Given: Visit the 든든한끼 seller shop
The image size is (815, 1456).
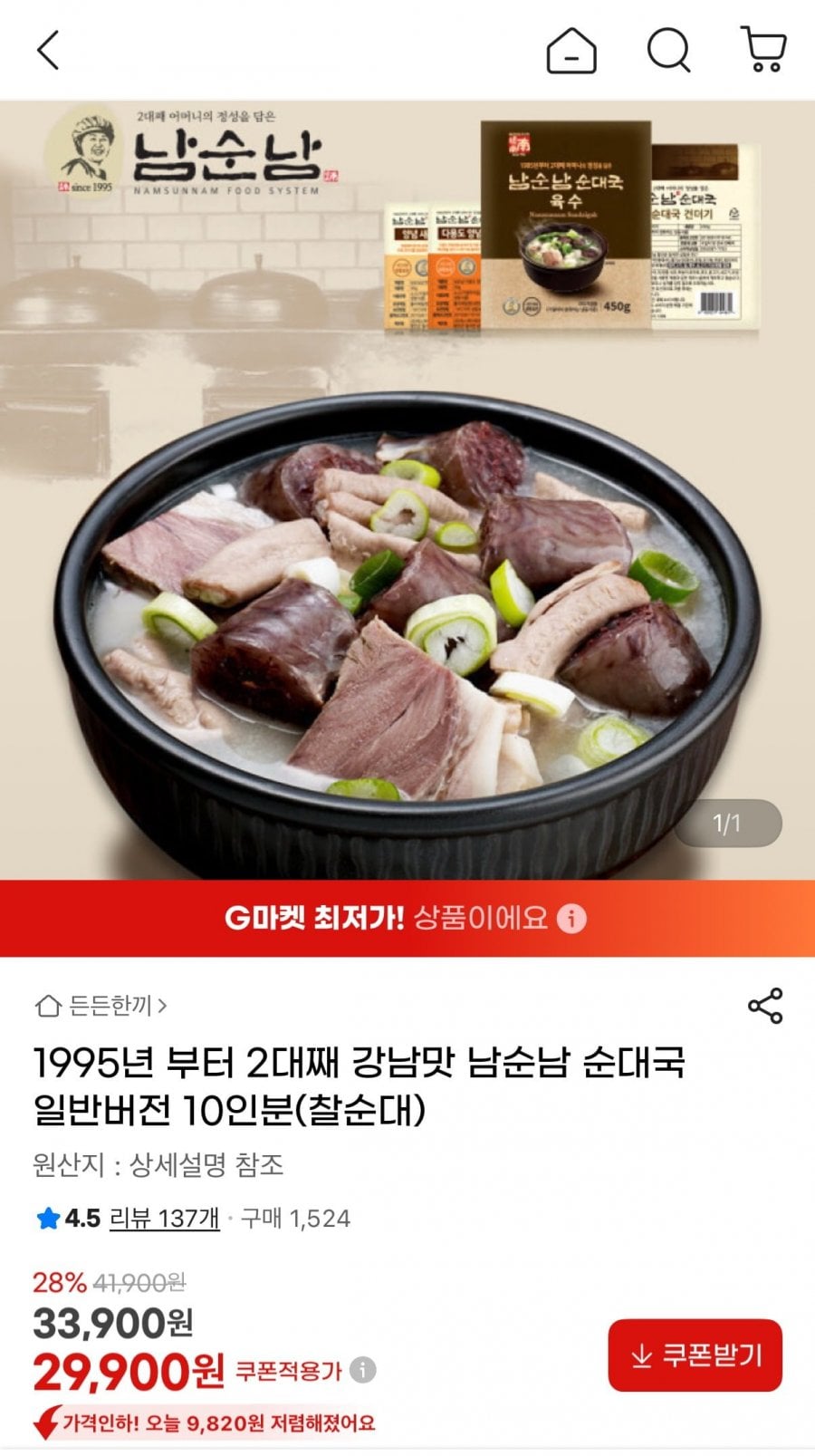Looking at the screenshot, I should [101, 1006].
